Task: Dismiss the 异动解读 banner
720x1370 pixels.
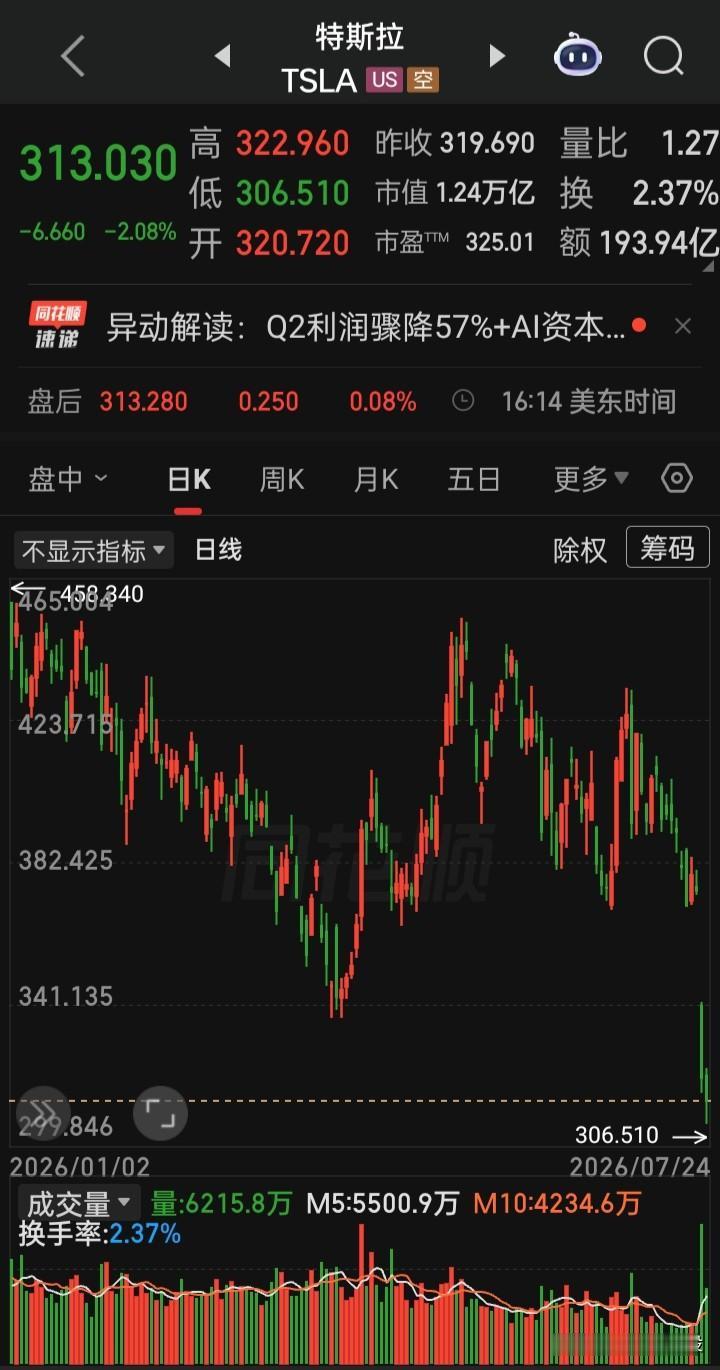Action: (x=683, y=326)
